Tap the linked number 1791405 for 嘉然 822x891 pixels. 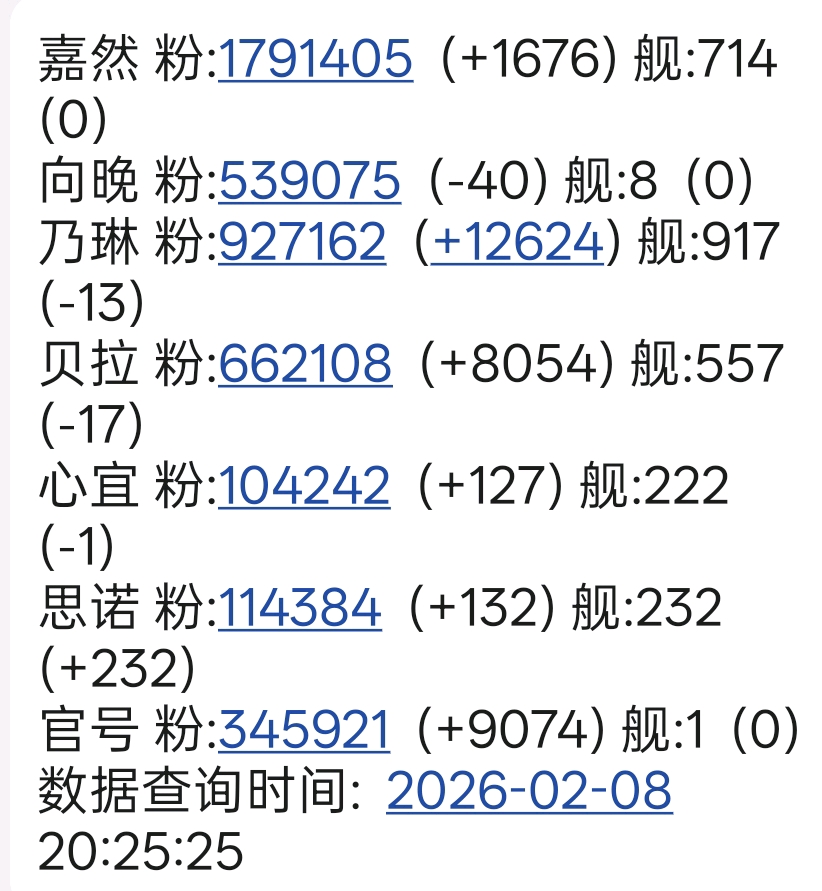[x=315, y=60]
